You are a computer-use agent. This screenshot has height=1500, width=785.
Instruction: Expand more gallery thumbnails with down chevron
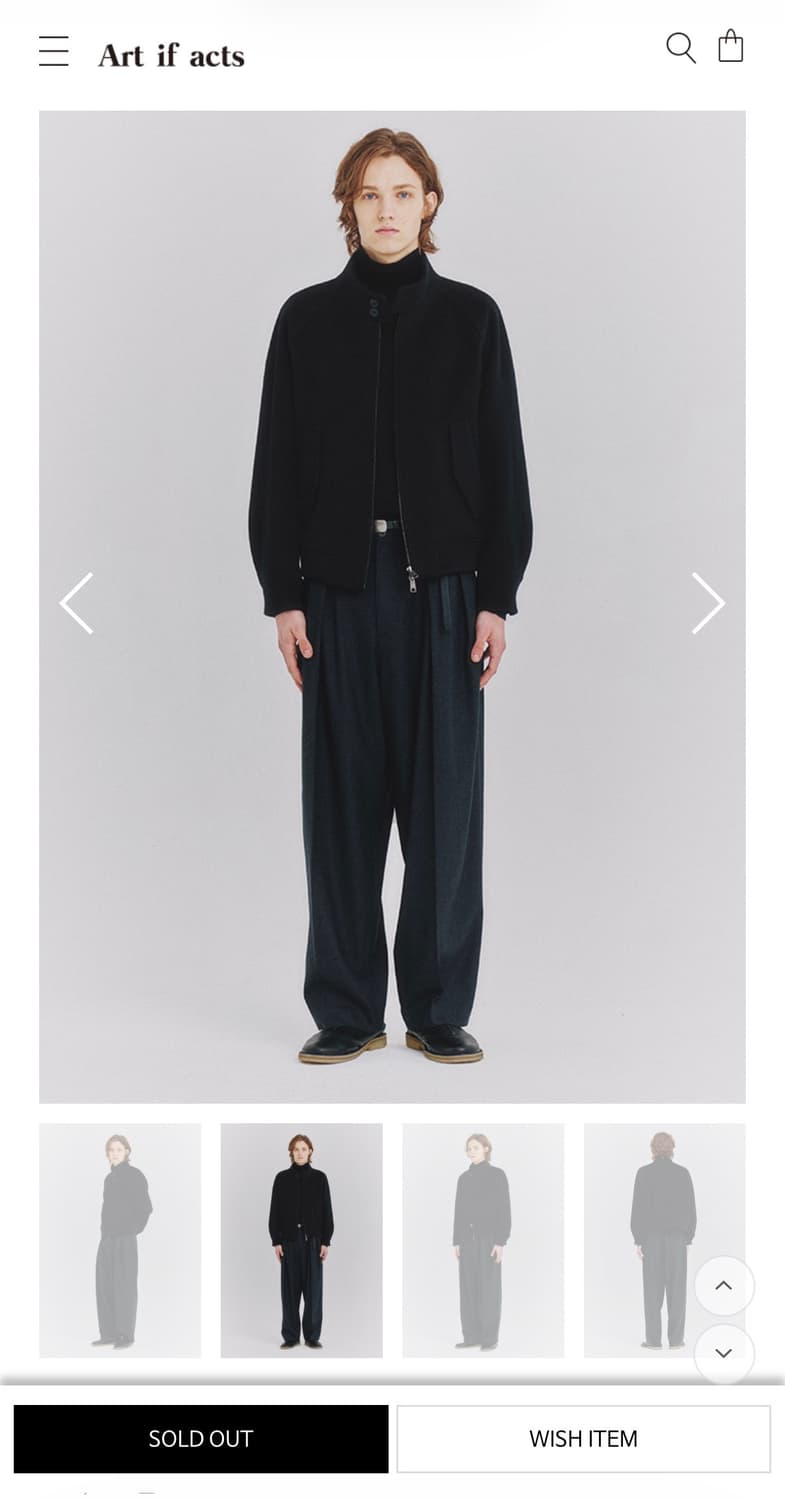(x=724, y=1354)
